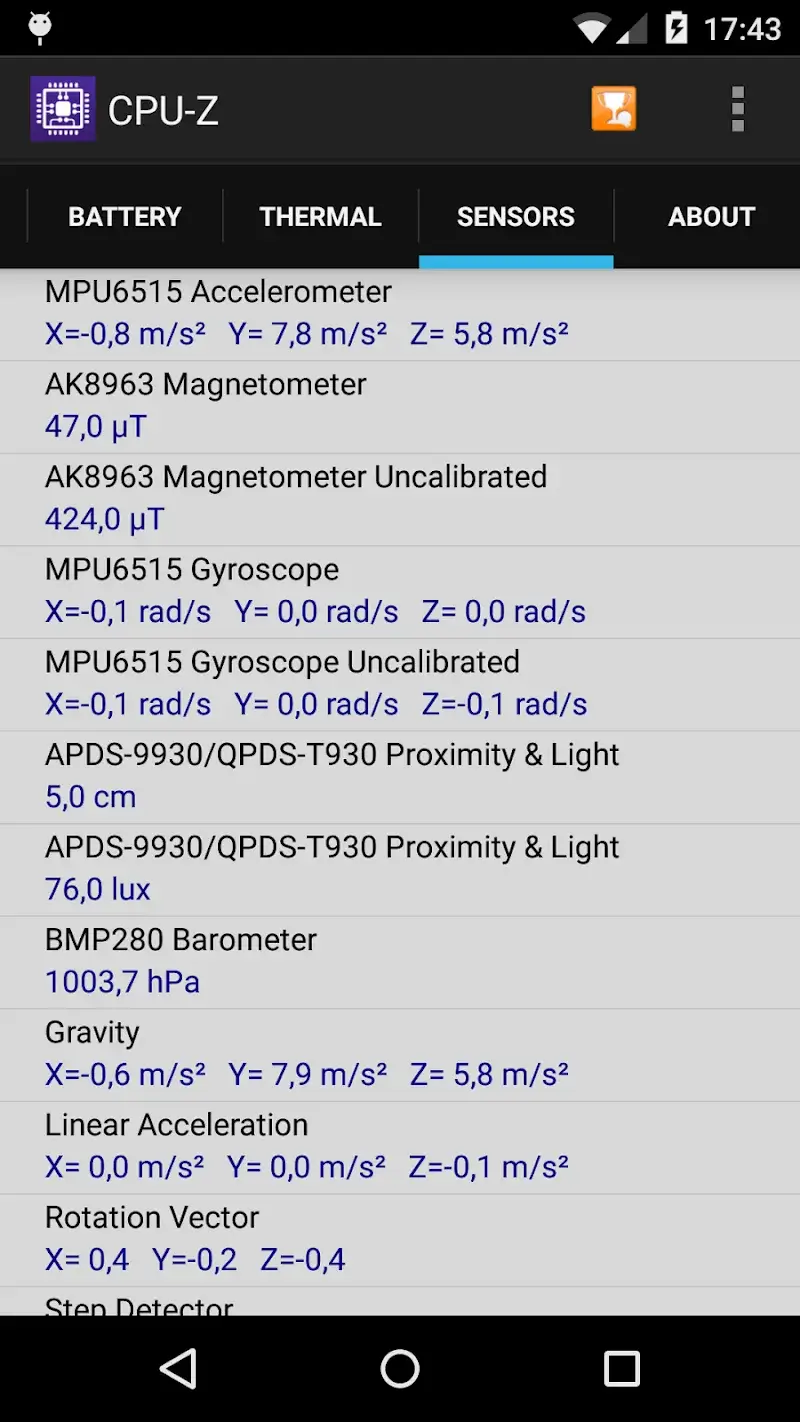Open the THERMAL tab
The height and width of the screenshot is (1422, 800).
[320, 216]
